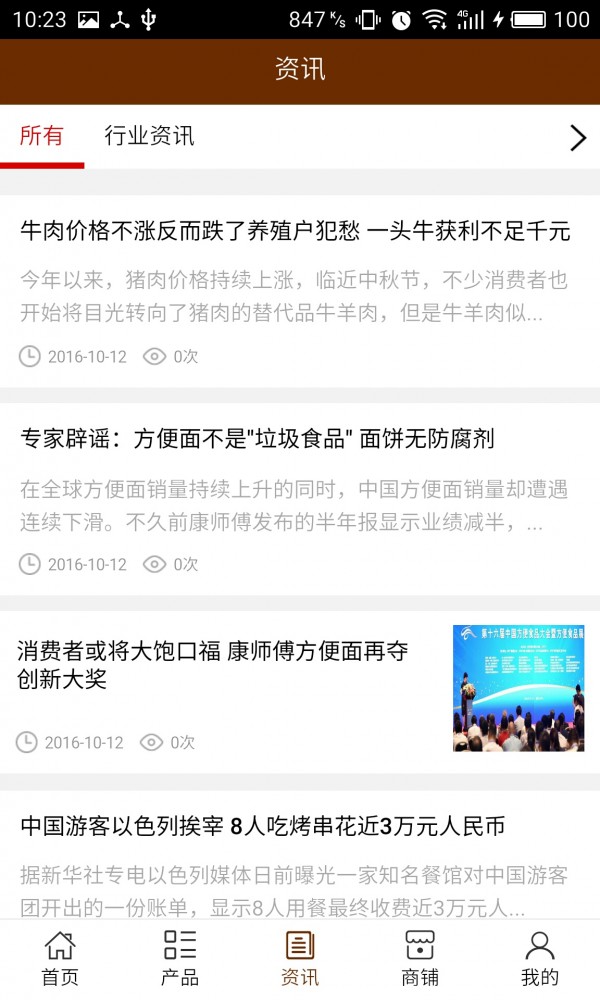Expand more categories with the right arrow

click(x=577, y=138)
